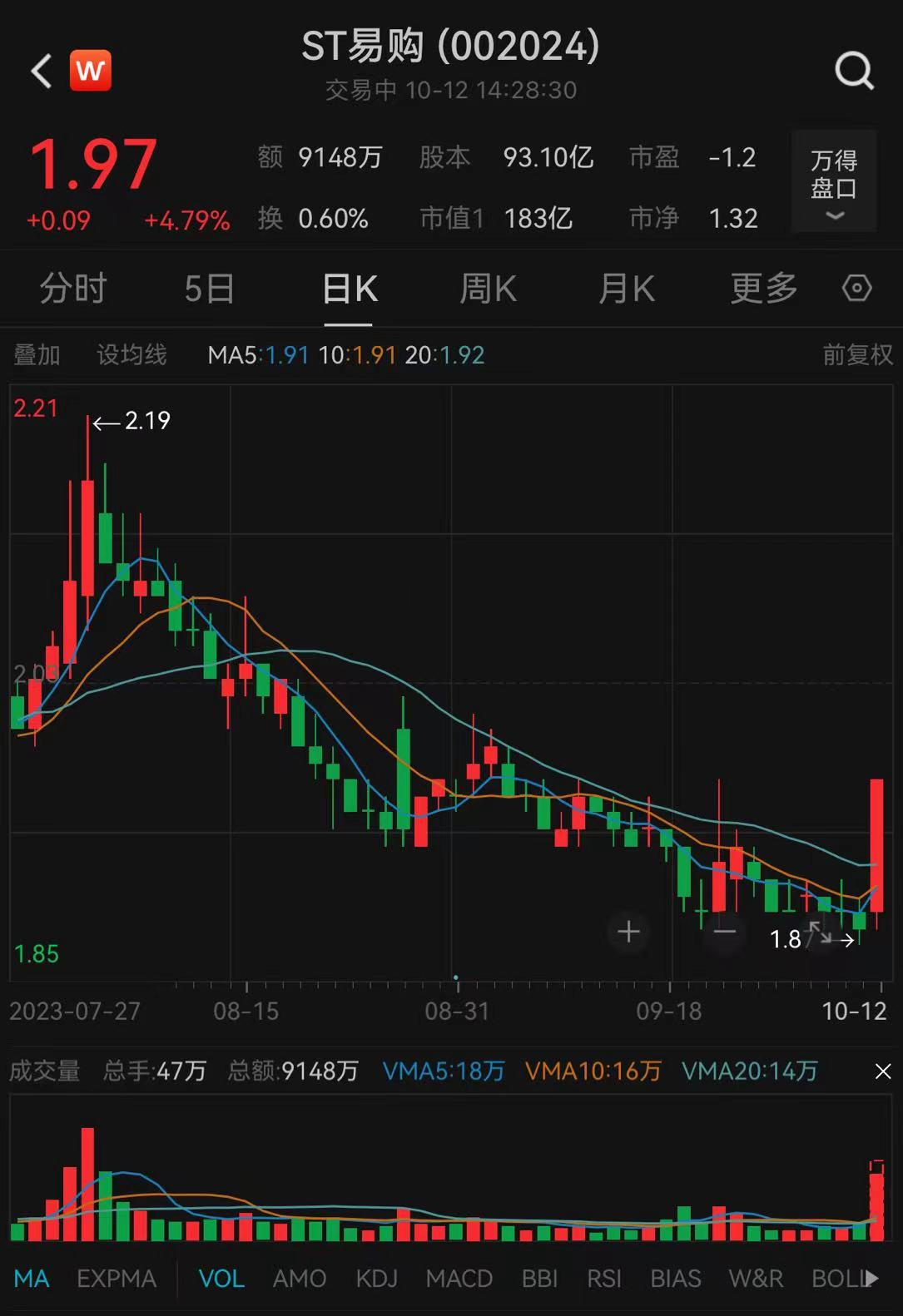Screen dimensions: 903x1316
Task: Open the 更多 chart period options
Action: click(763, 289)
